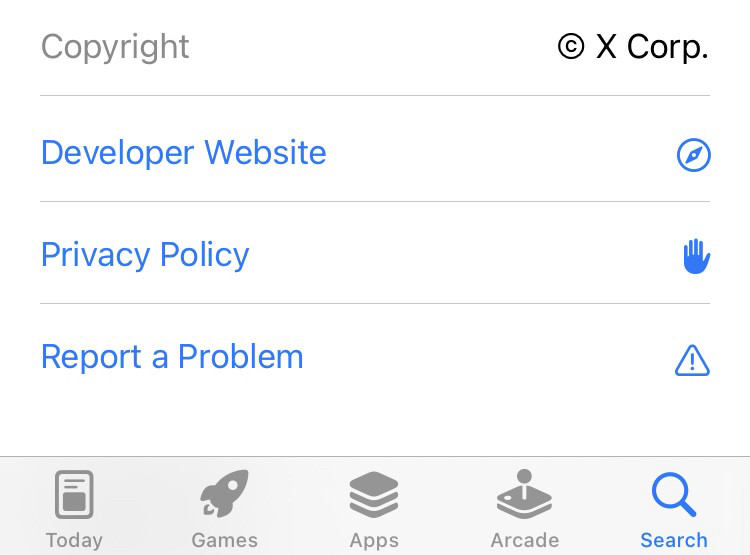This screenshot has width=750, height=555.
Task: Select Report a Problem
Action: pos(172,357)
